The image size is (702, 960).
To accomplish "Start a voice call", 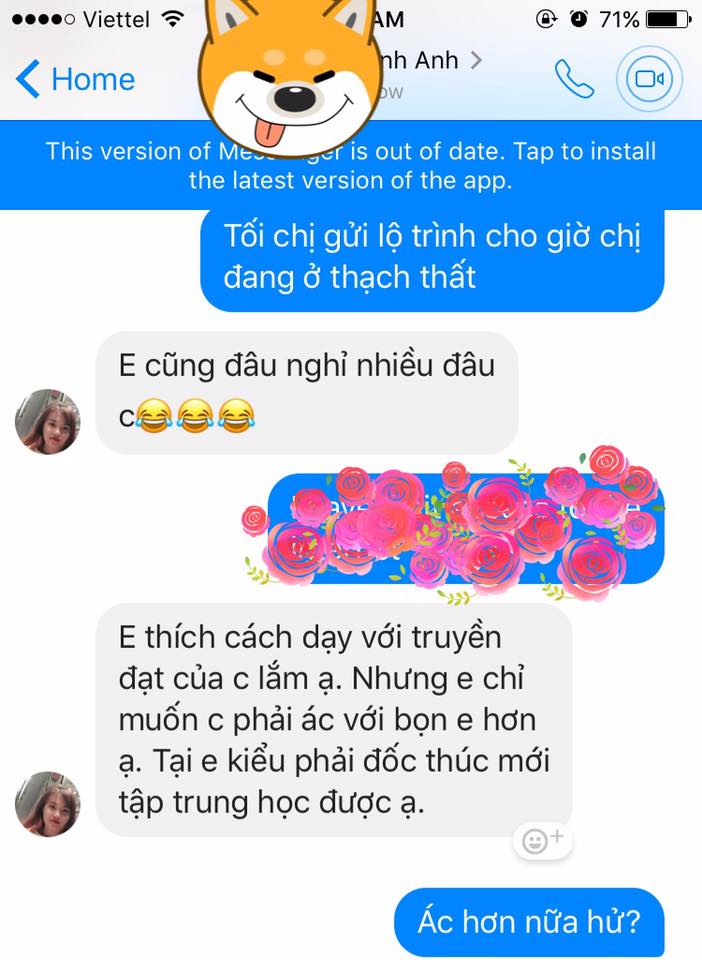I will [574, 79].
